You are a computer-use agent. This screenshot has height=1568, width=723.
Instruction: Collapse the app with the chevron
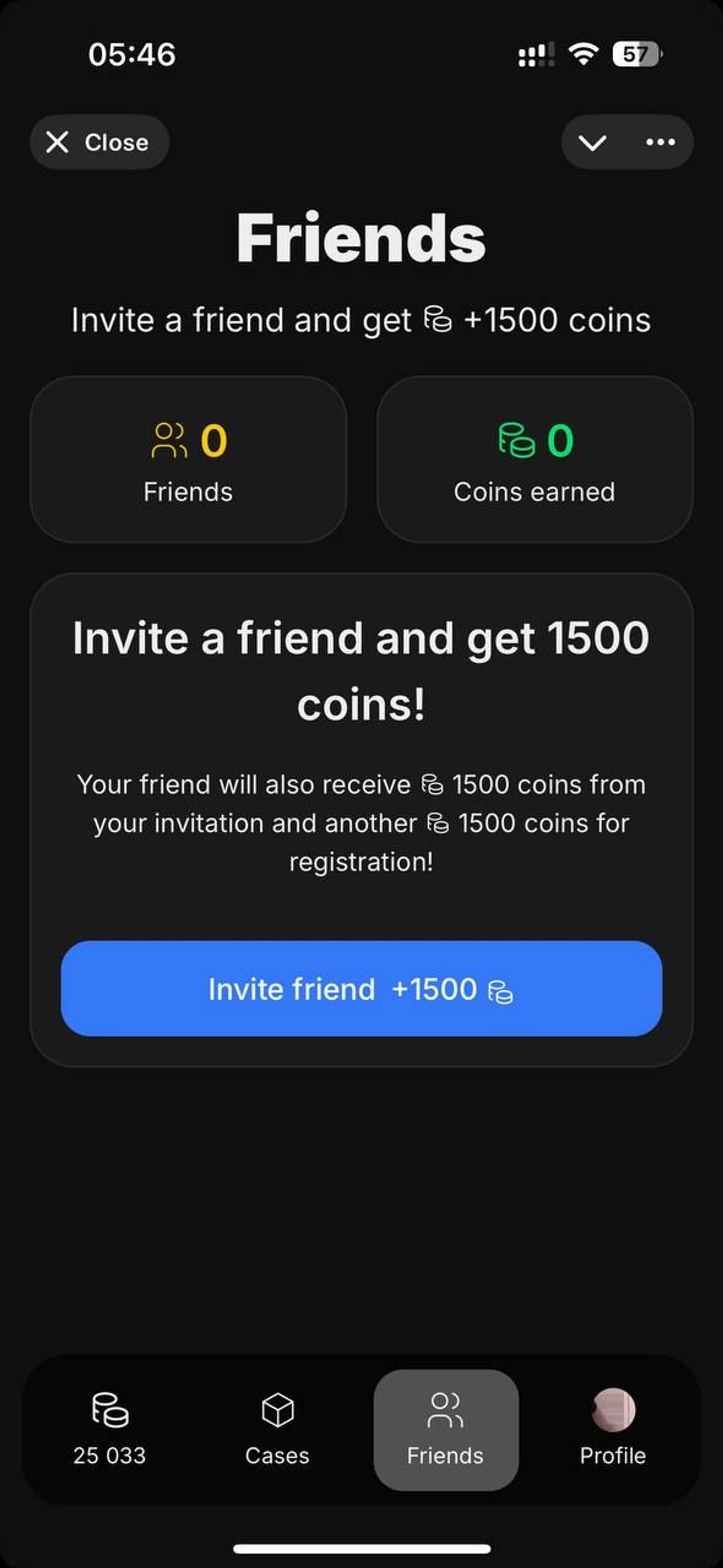tap(592, 142)
